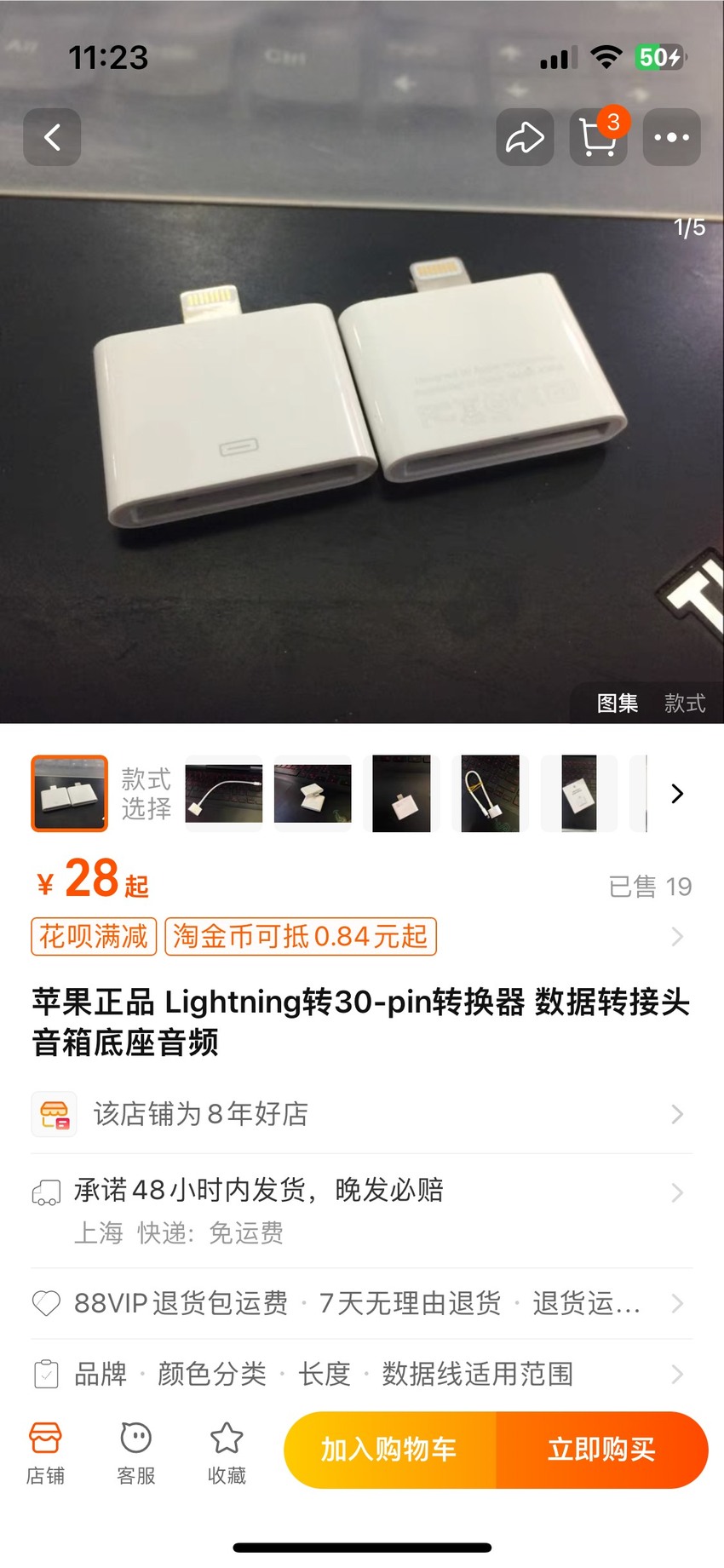Viewport: 724px width, 1568px height.
Task: Select the white cable adapter style thumbnail
Action: click(x=224, y=793)
